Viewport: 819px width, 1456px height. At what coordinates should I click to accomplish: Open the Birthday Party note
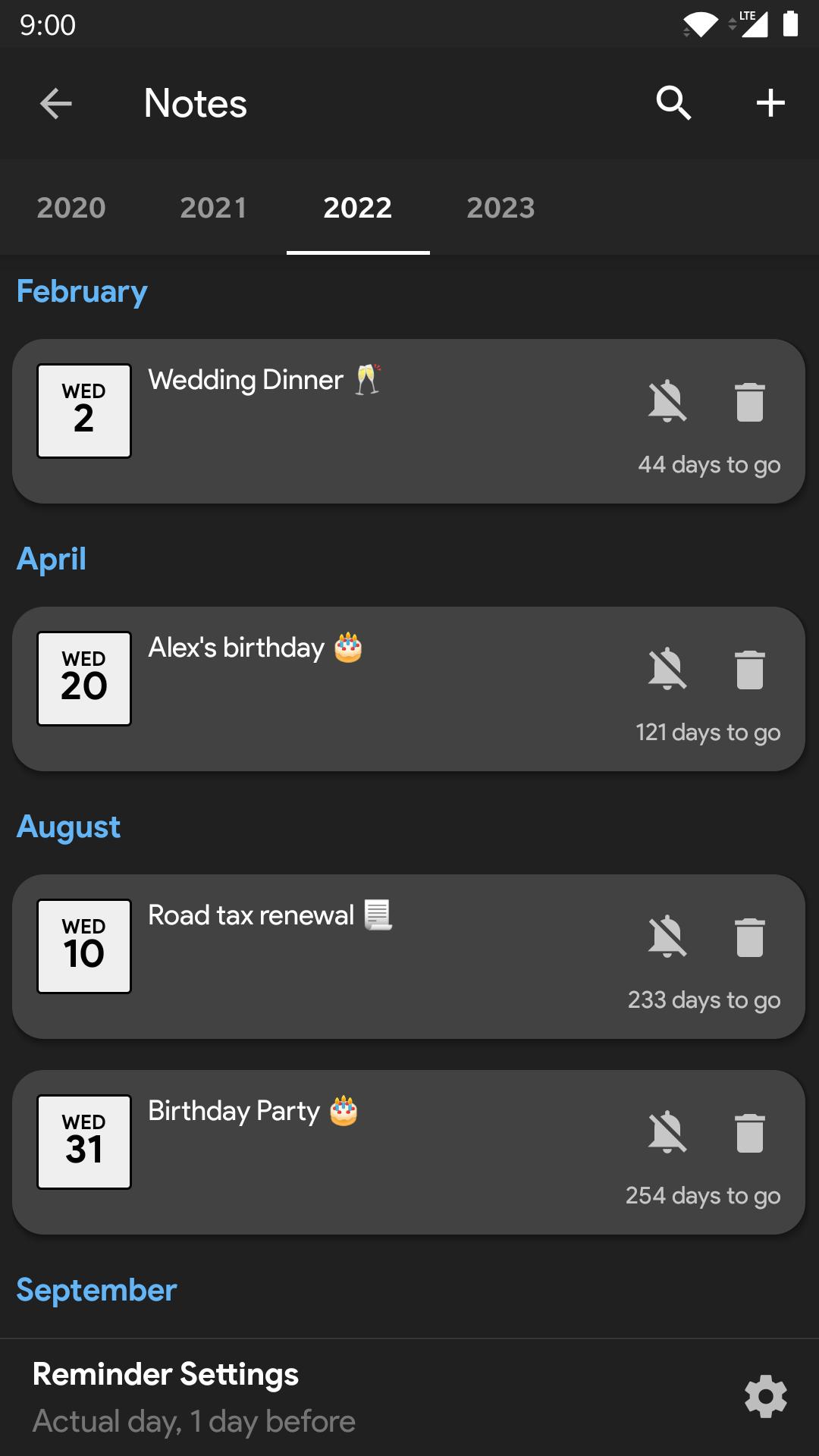pos(408,1153)
